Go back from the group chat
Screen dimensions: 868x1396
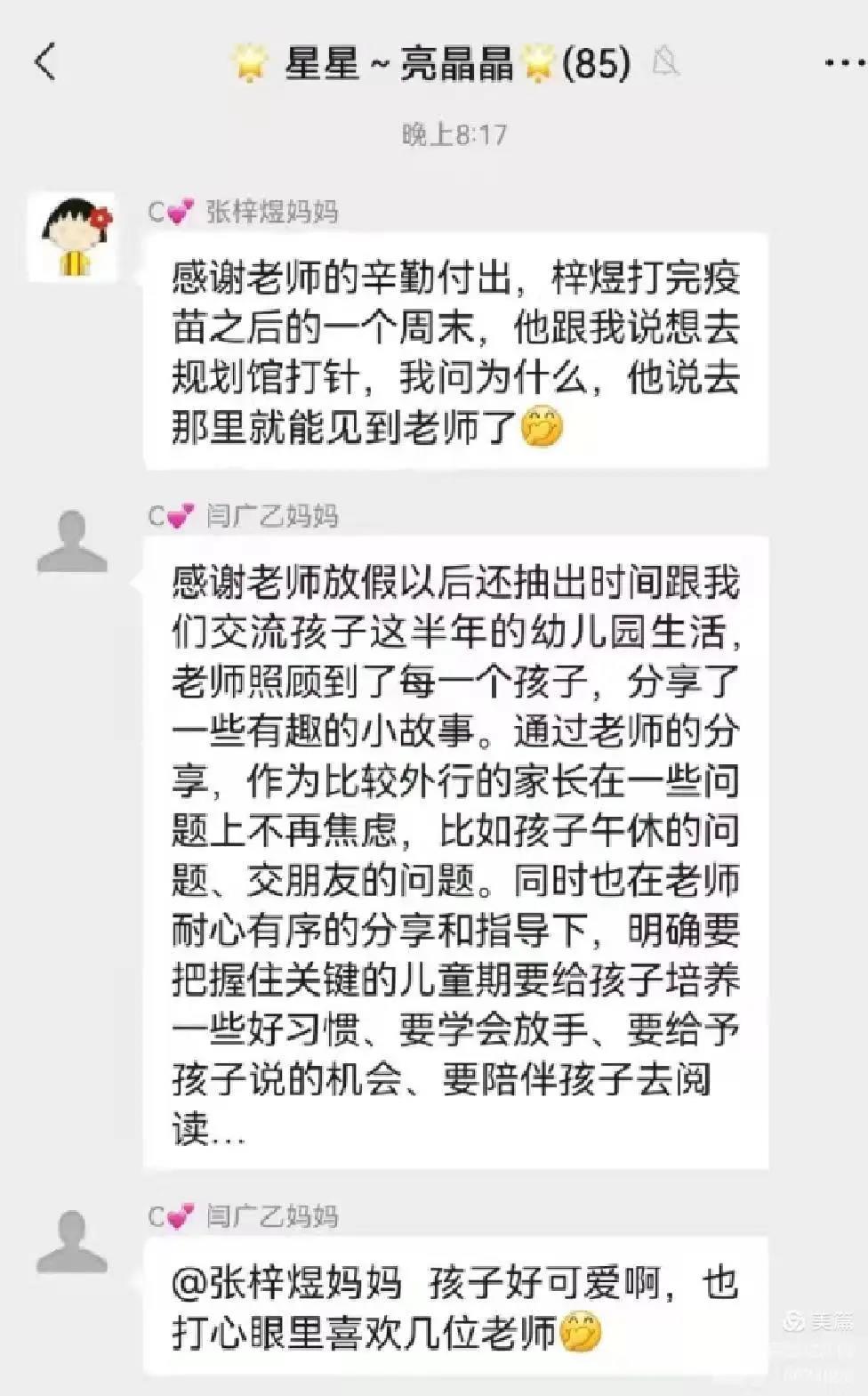45,62
